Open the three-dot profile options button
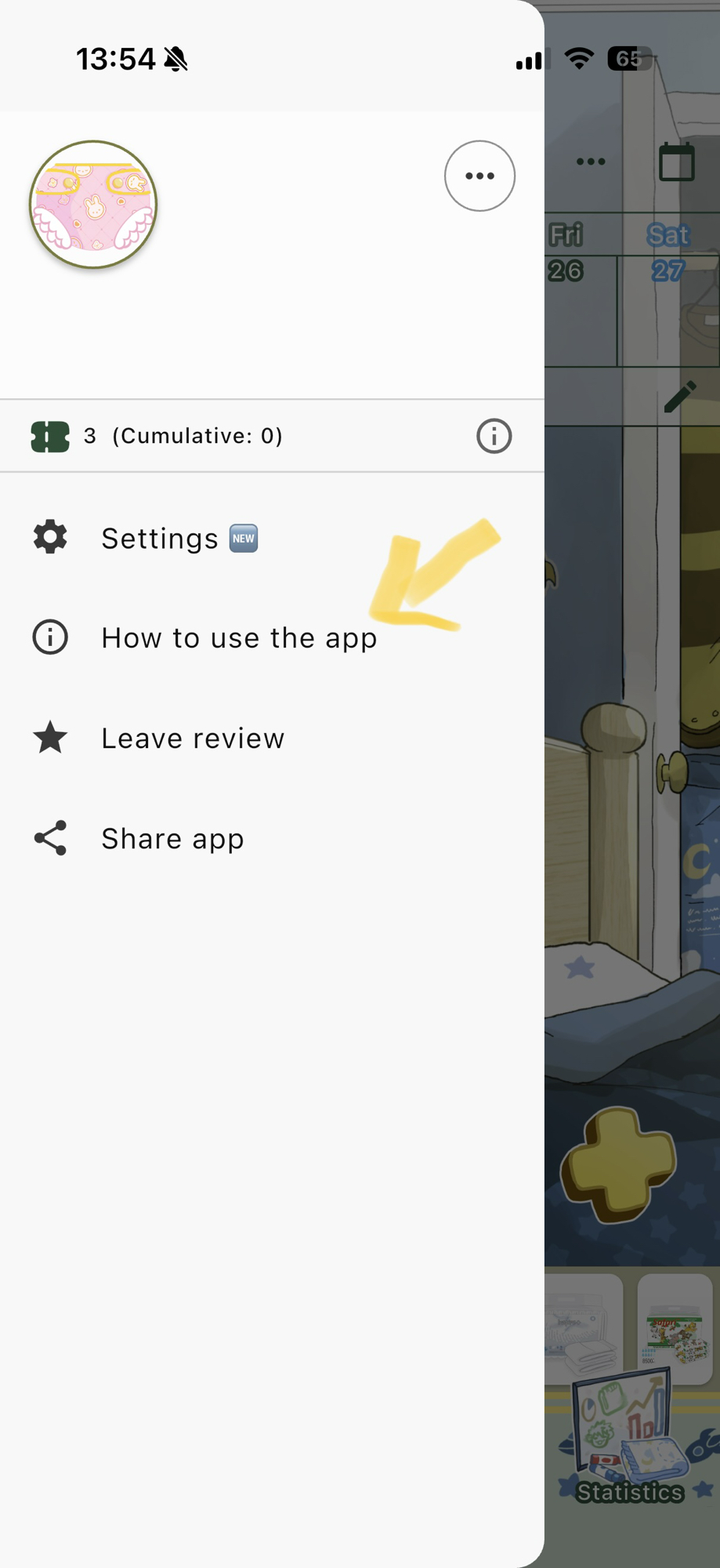 pyautogui.click(x=479, y=176)
